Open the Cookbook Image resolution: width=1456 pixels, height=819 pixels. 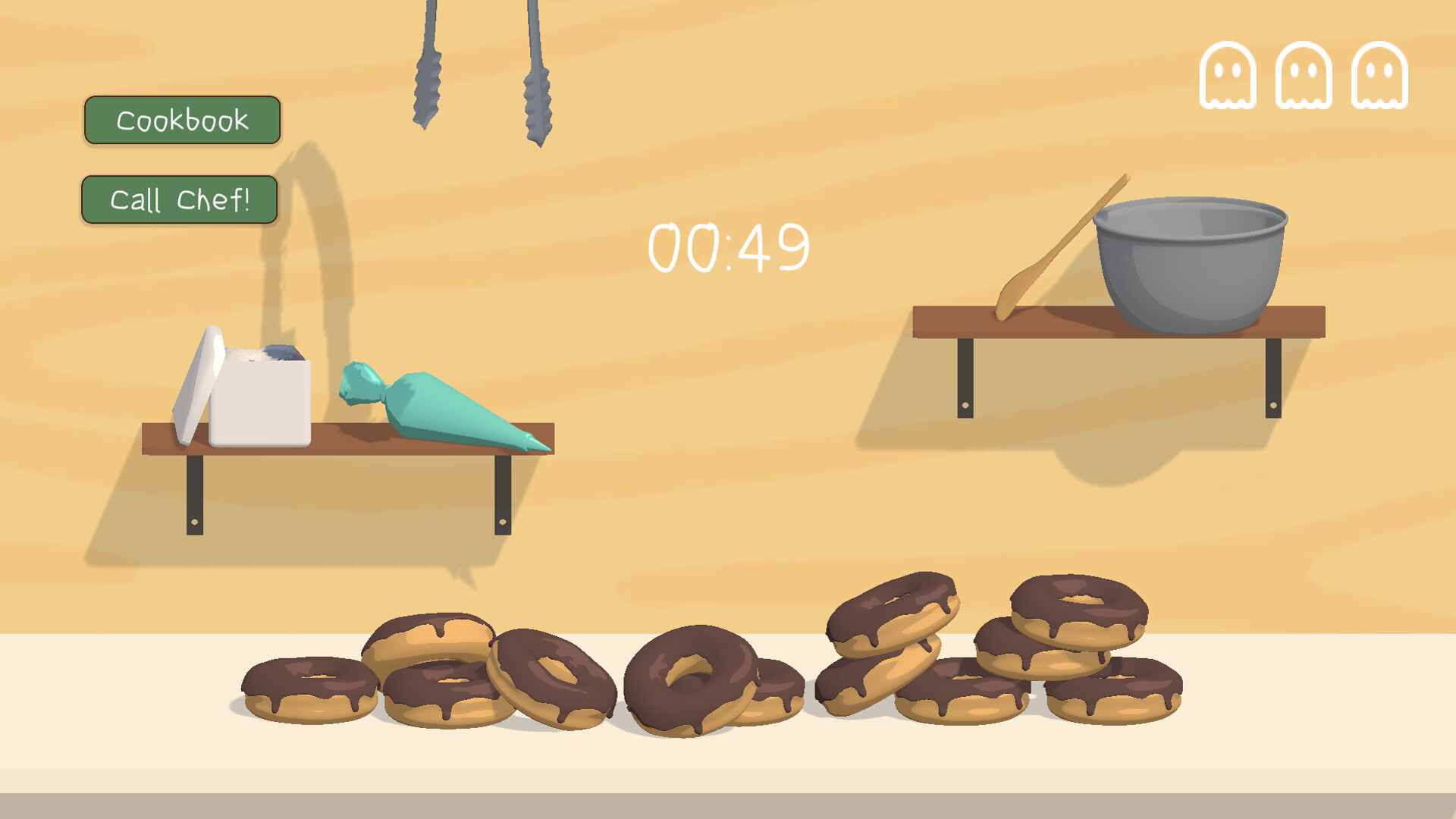pos(182,120)
